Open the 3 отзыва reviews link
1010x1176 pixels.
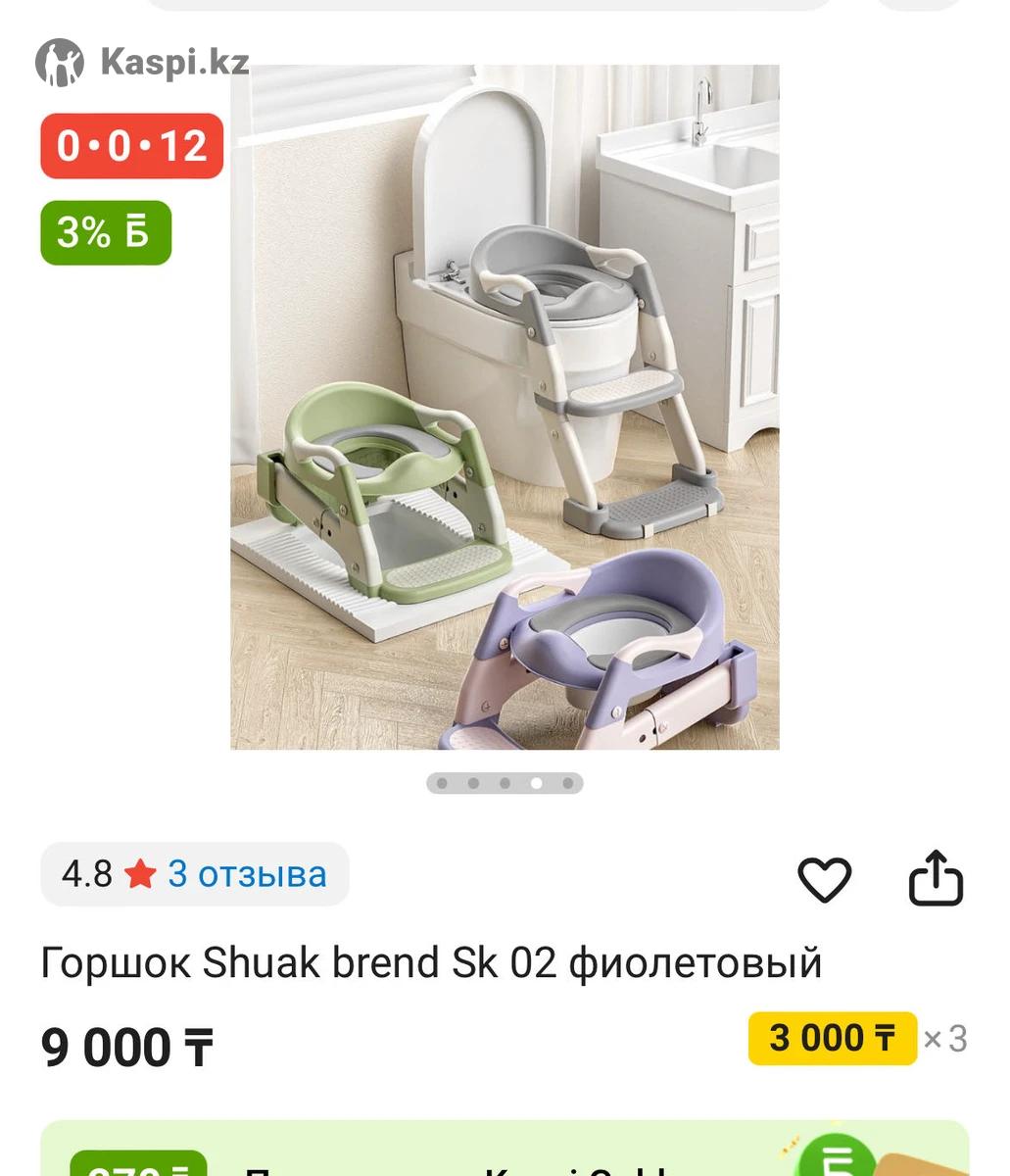pos(247,873)
